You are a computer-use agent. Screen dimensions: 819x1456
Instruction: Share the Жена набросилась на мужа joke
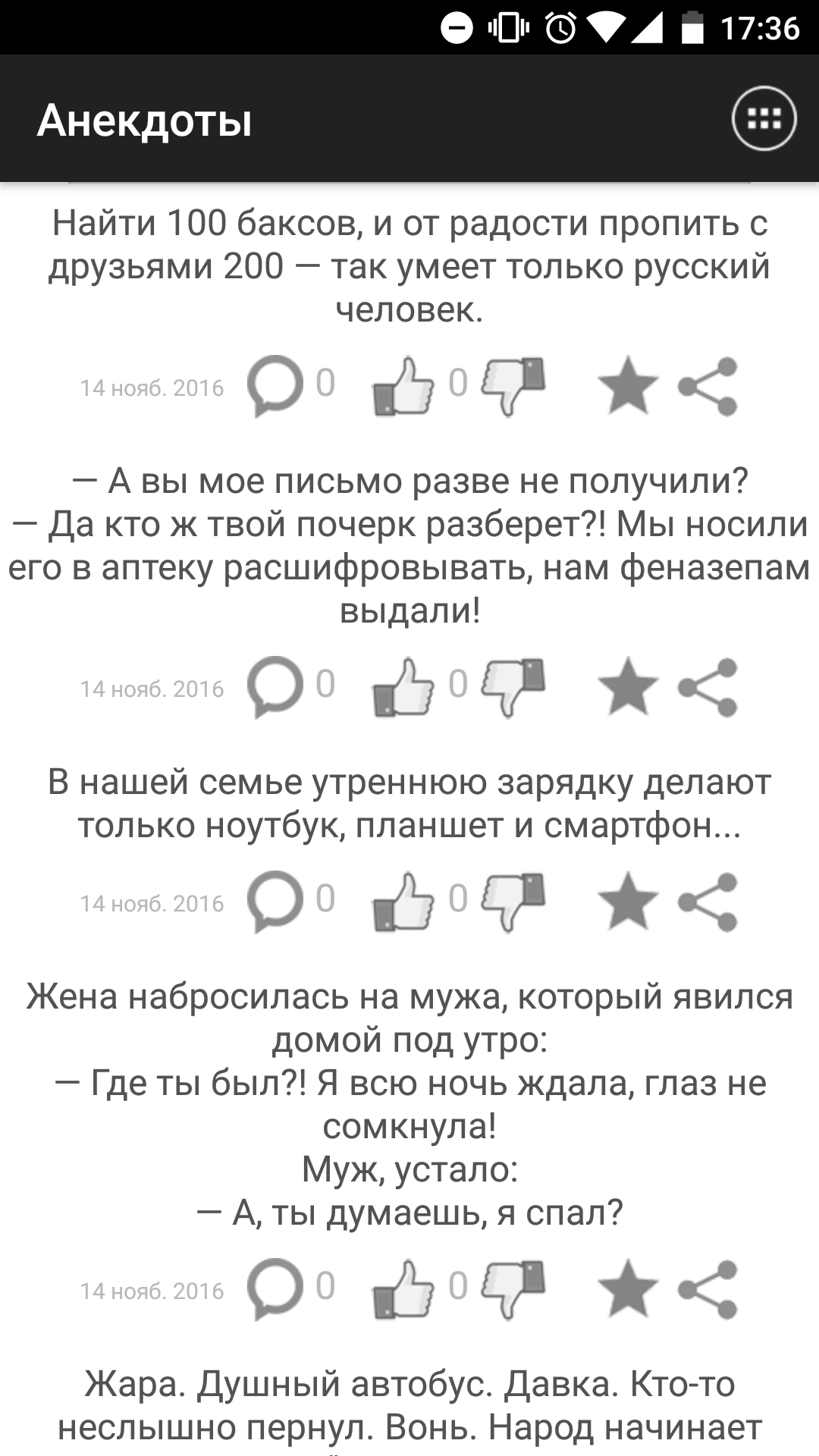tap(708, 1289)
